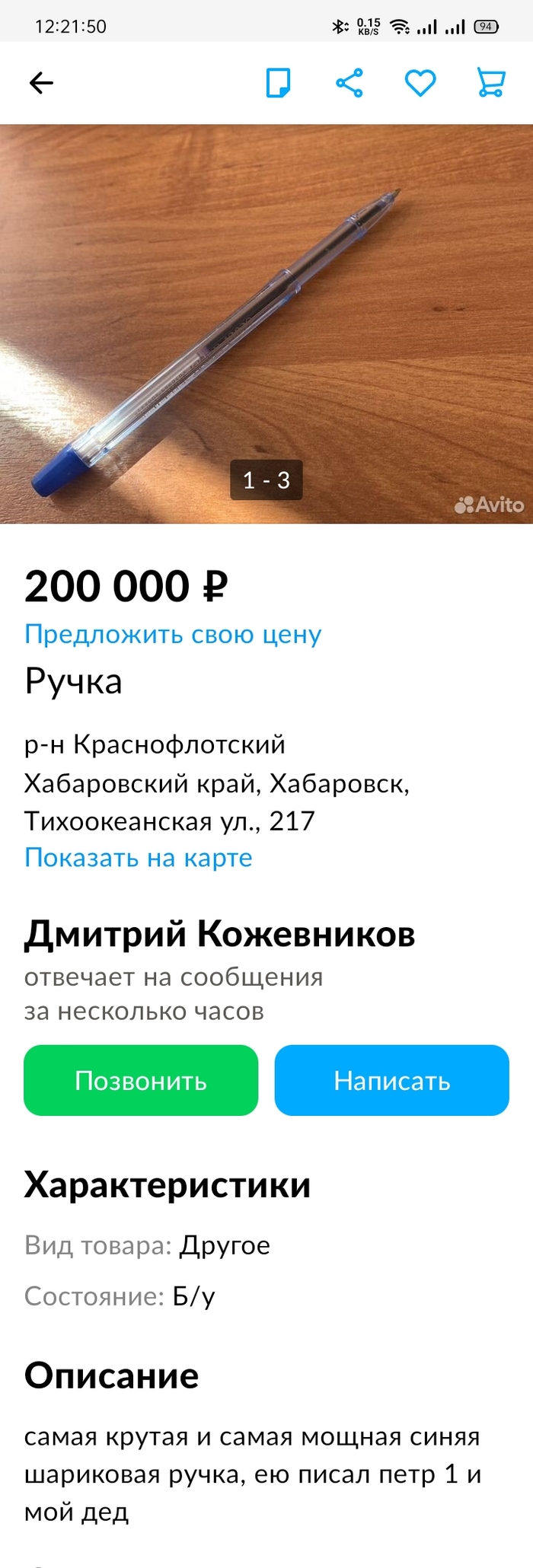
Task: Call the seller with 'Позвонить'
Action: (141, 1081)
